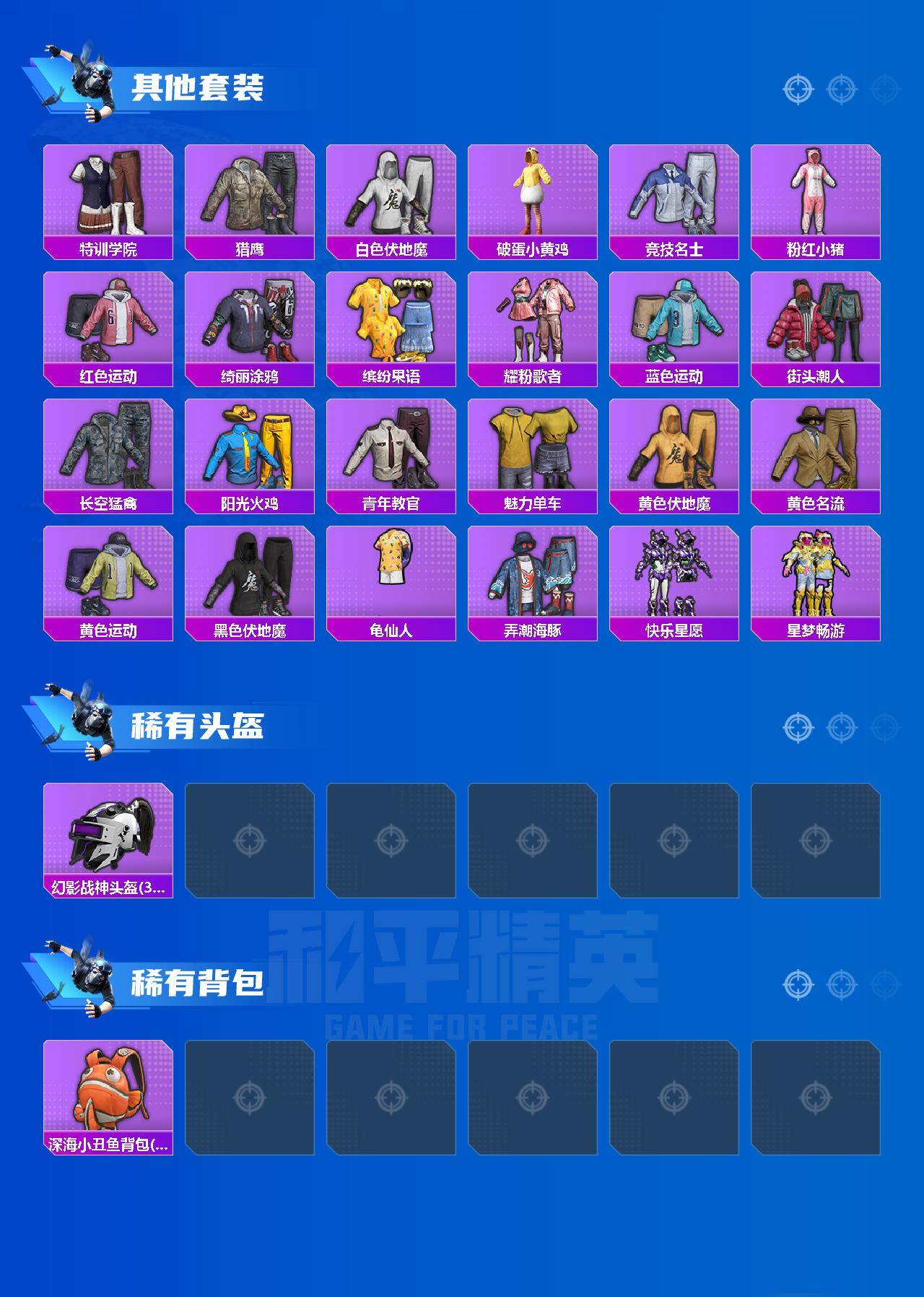This screenshot has height=1297, width=924.
Task: Expand the empty helmet slot beside 幻影战神头盔
Action: (249, 838)
